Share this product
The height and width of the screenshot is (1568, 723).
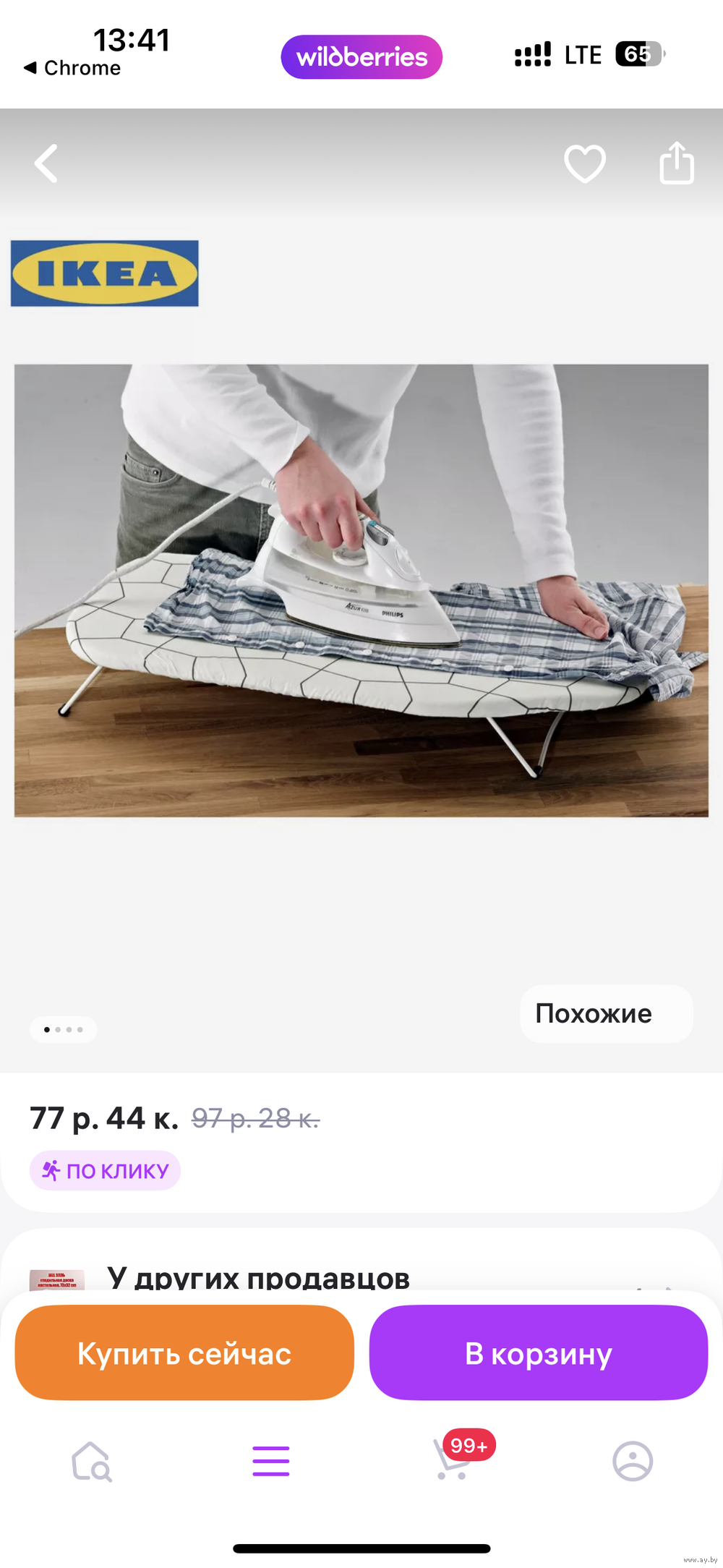tap(676, 163)
